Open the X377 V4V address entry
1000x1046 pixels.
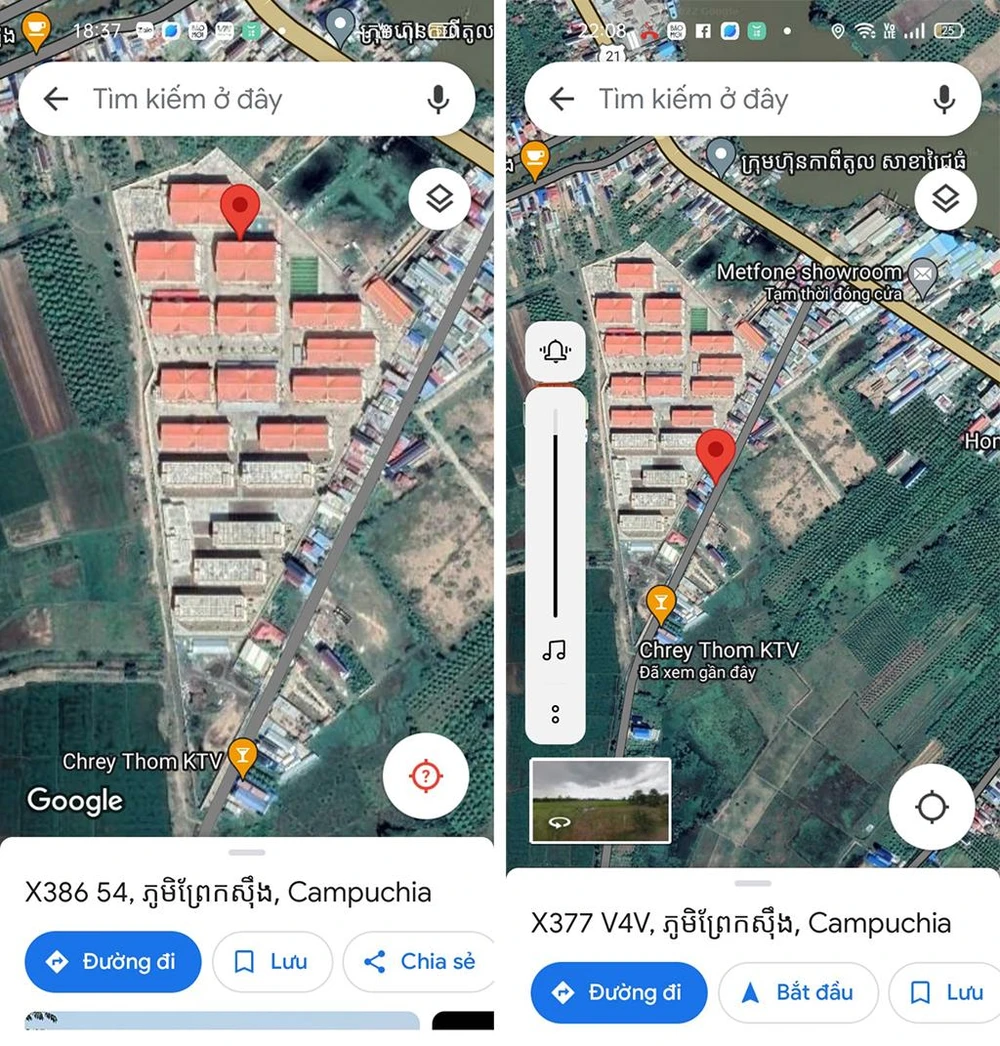(740, 924)
